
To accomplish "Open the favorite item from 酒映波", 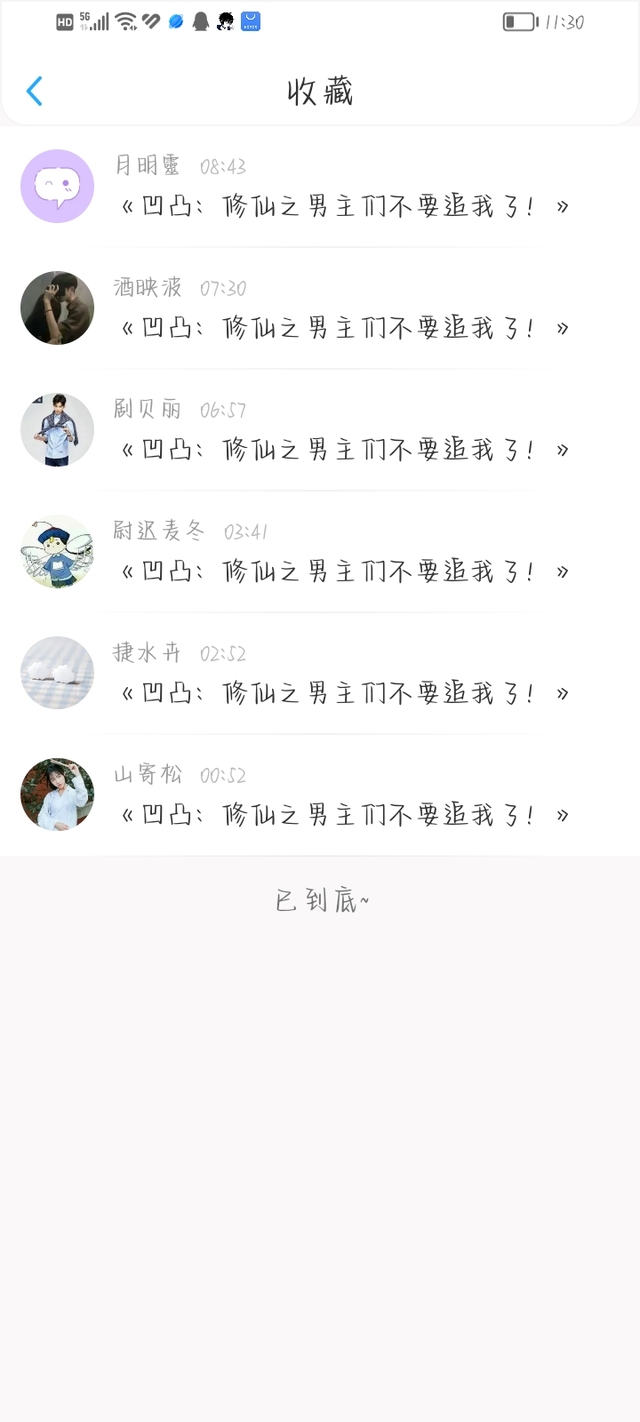I will (320, 308).
